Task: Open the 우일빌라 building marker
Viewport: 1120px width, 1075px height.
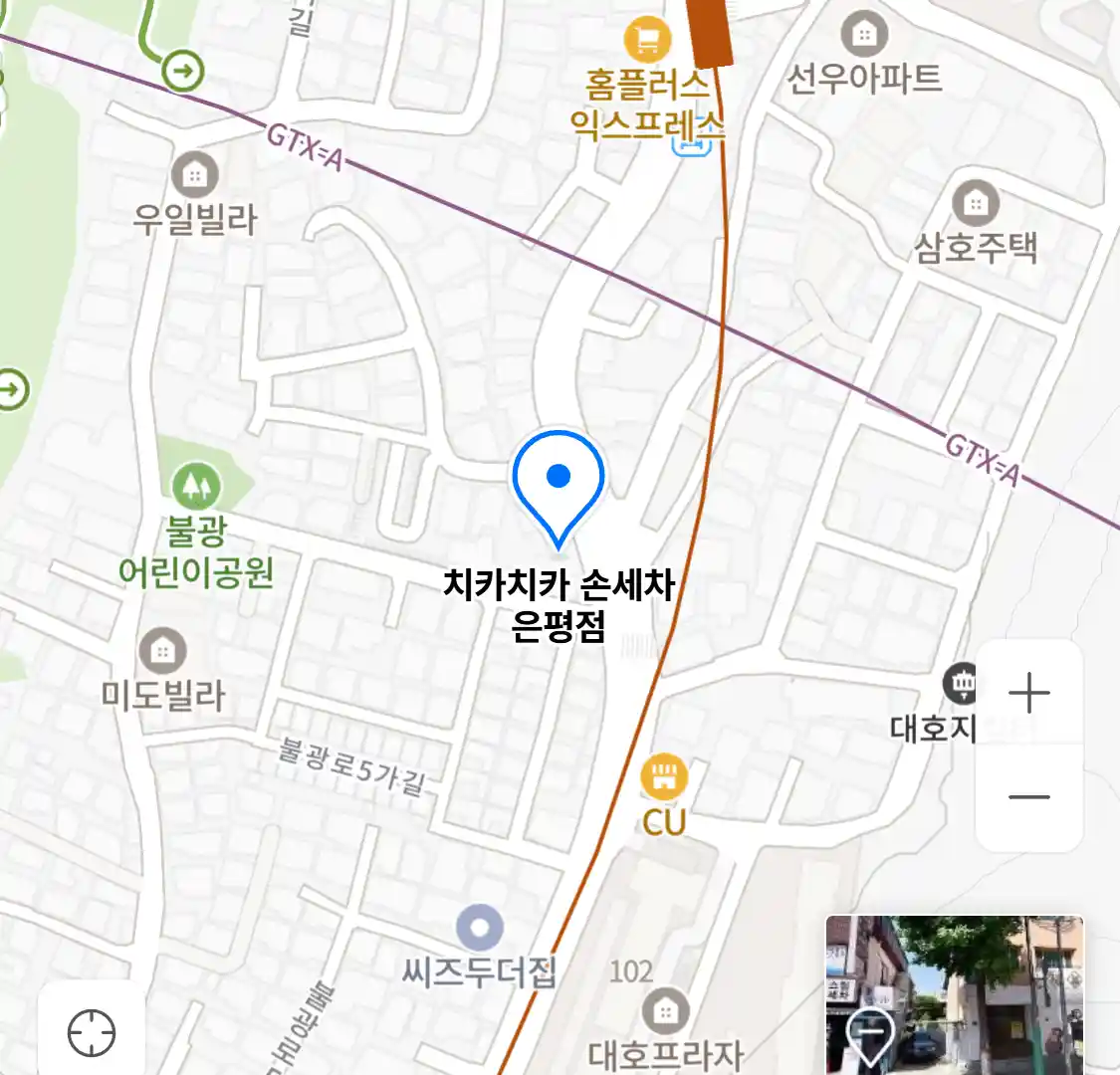Action: click(x=195, y=176)
